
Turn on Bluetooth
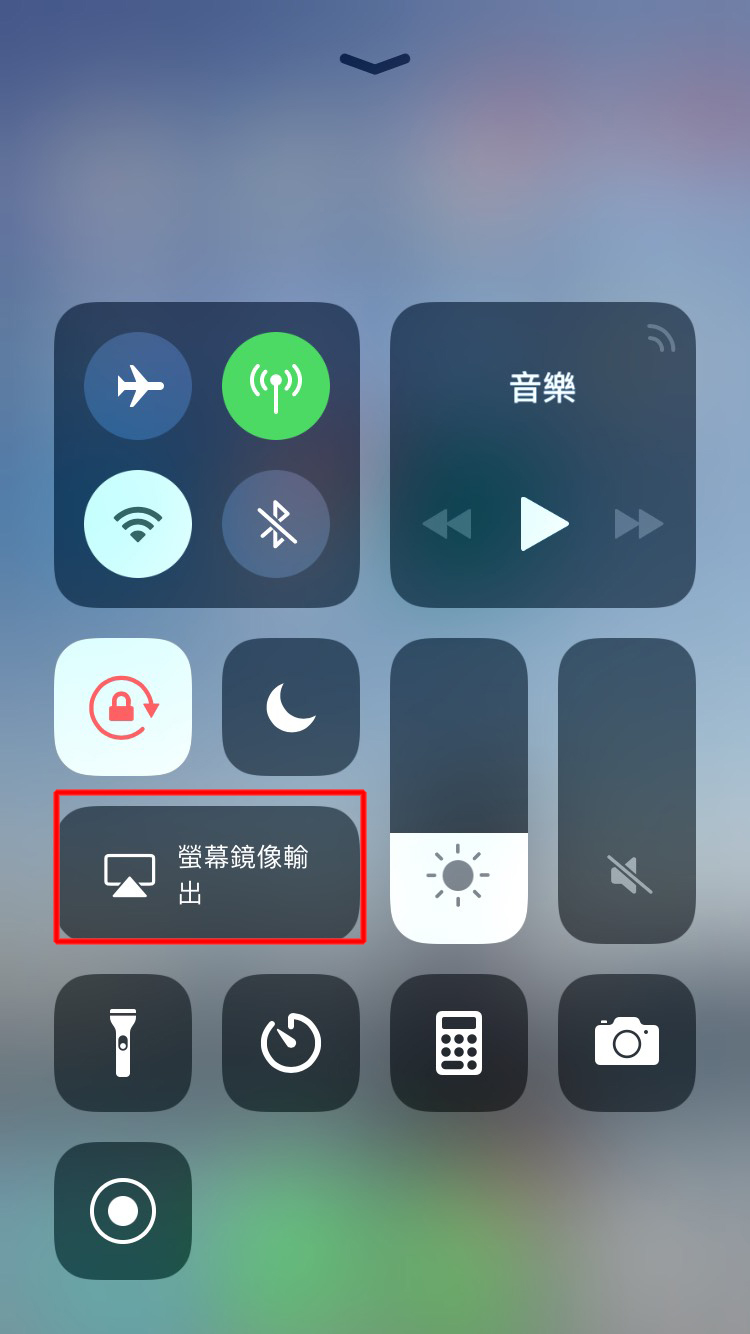tap(276, 524)
